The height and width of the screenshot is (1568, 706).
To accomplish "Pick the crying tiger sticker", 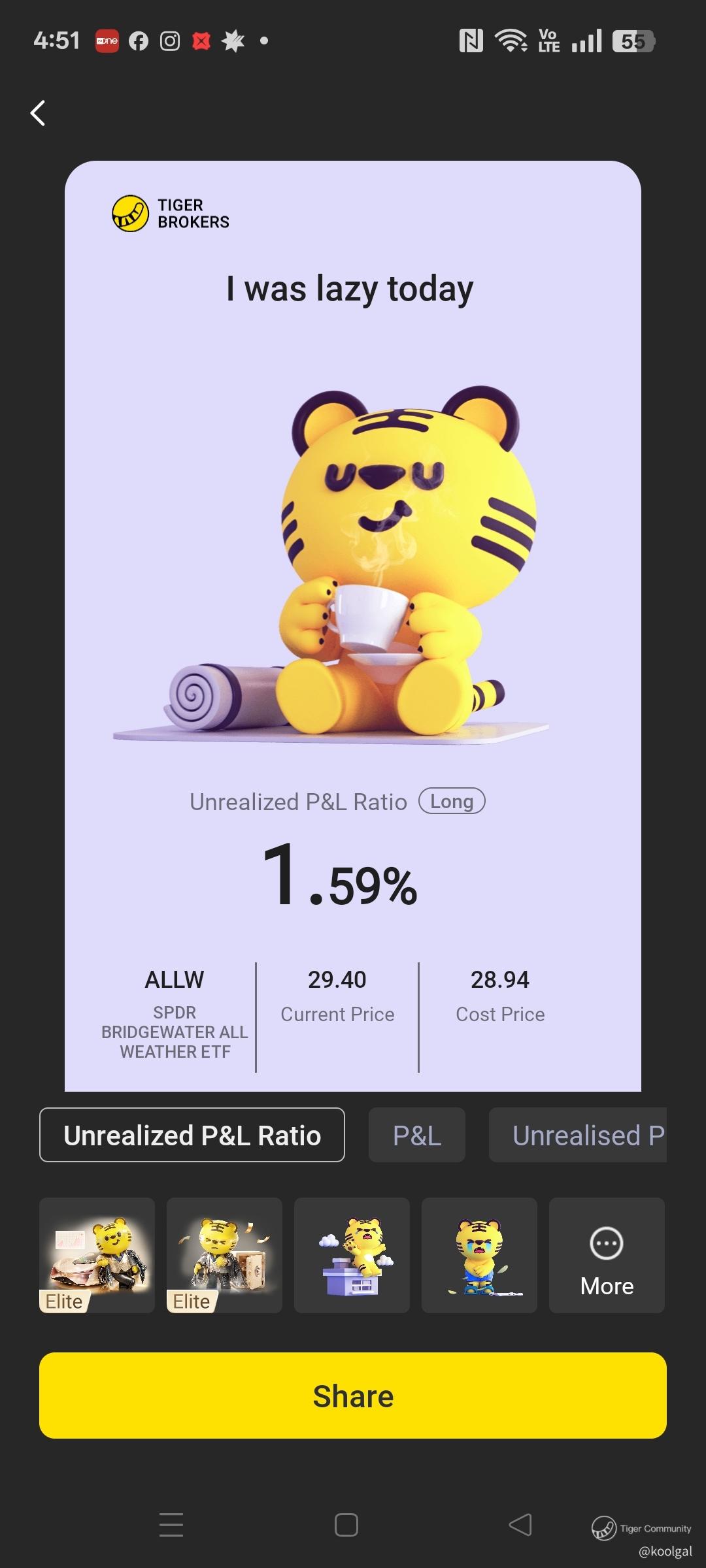I will tap(479, 1255).
